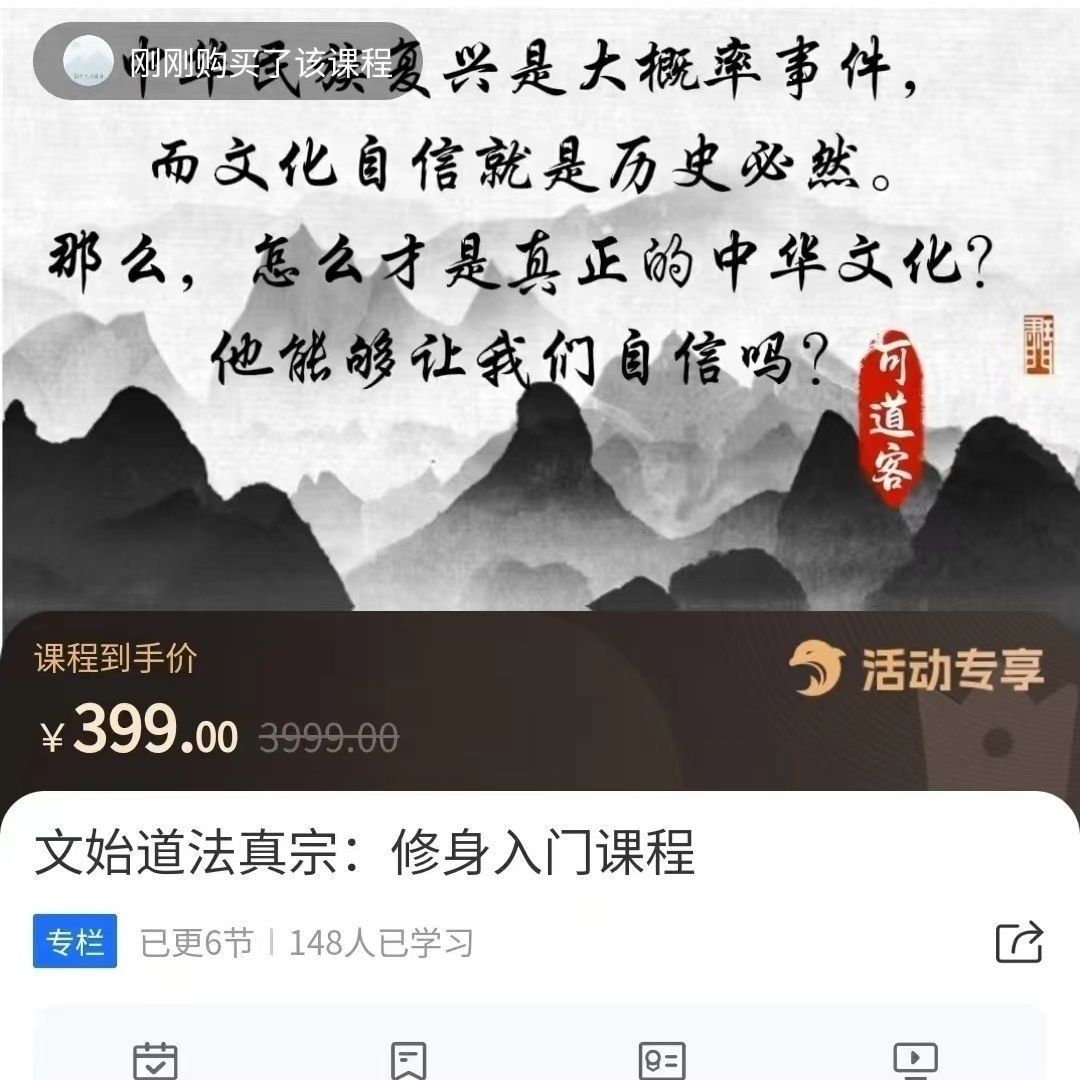
Task: Share this 修身入门课程 course
Action: (1019, 942)
